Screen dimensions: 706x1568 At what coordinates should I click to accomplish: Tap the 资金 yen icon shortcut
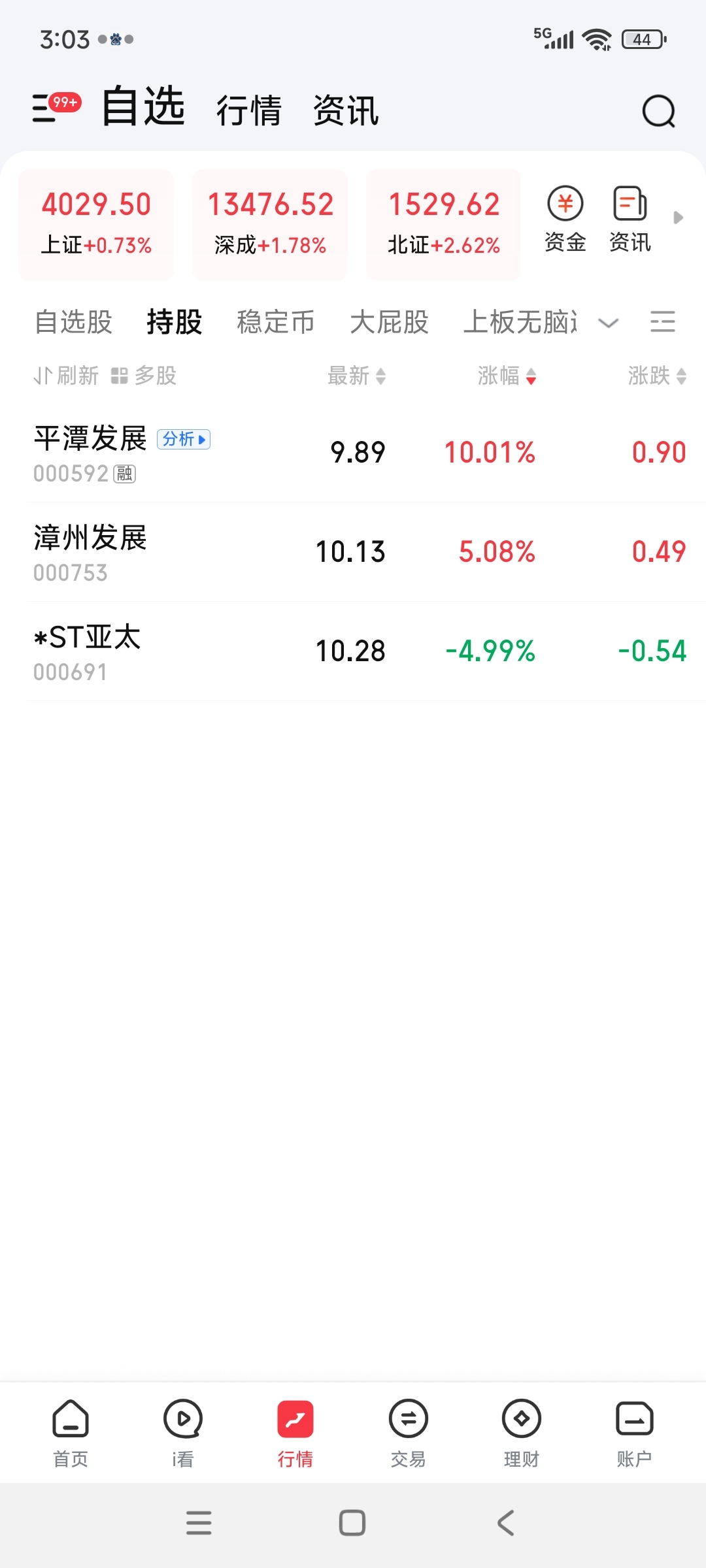[x=565, y=220]
